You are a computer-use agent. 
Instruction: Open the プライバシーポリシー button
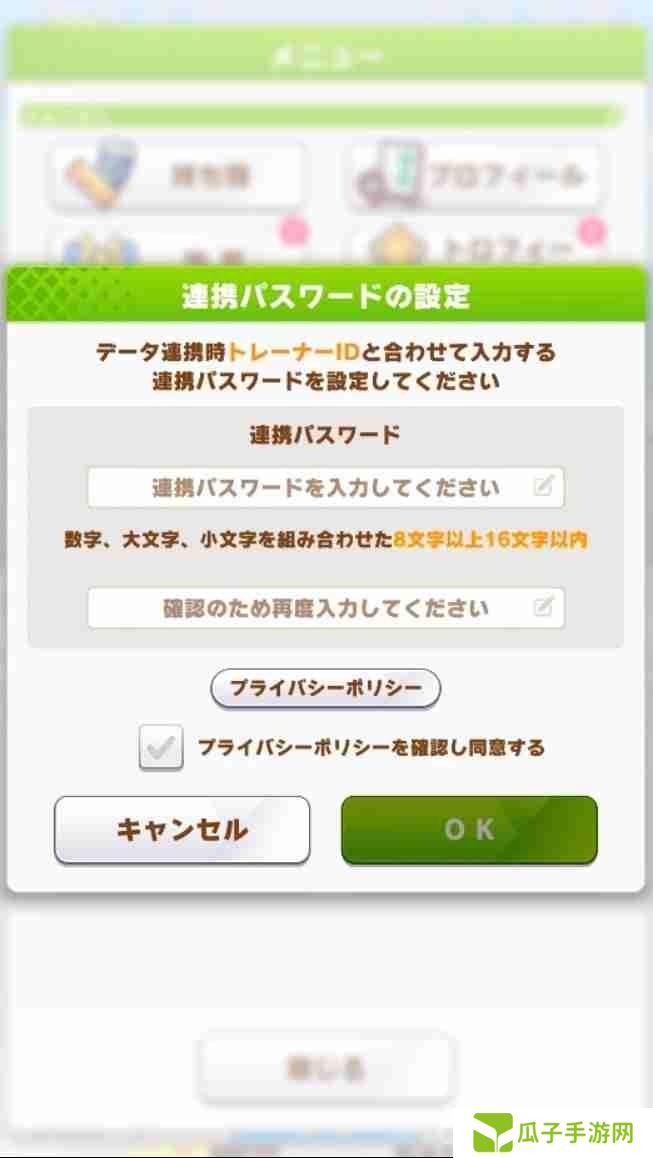pos(325,688)
